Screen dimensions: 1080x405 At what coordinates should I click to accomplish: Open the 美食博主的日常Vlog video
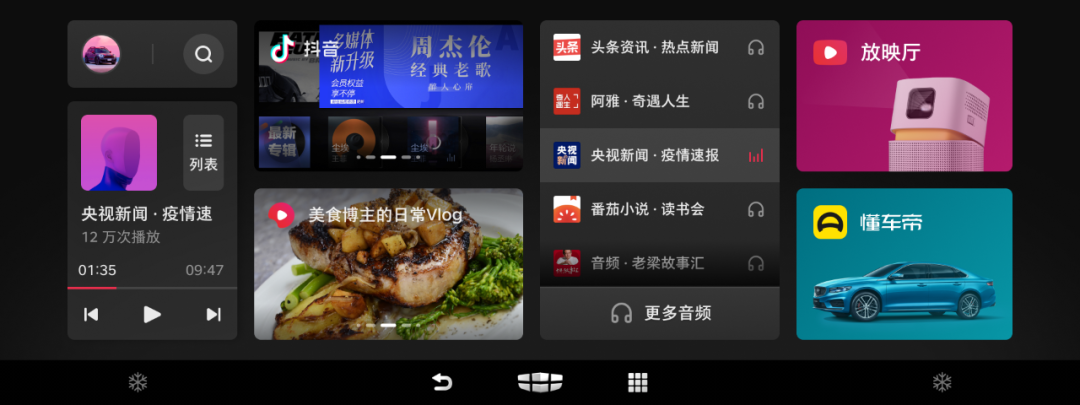coord(388,264)
